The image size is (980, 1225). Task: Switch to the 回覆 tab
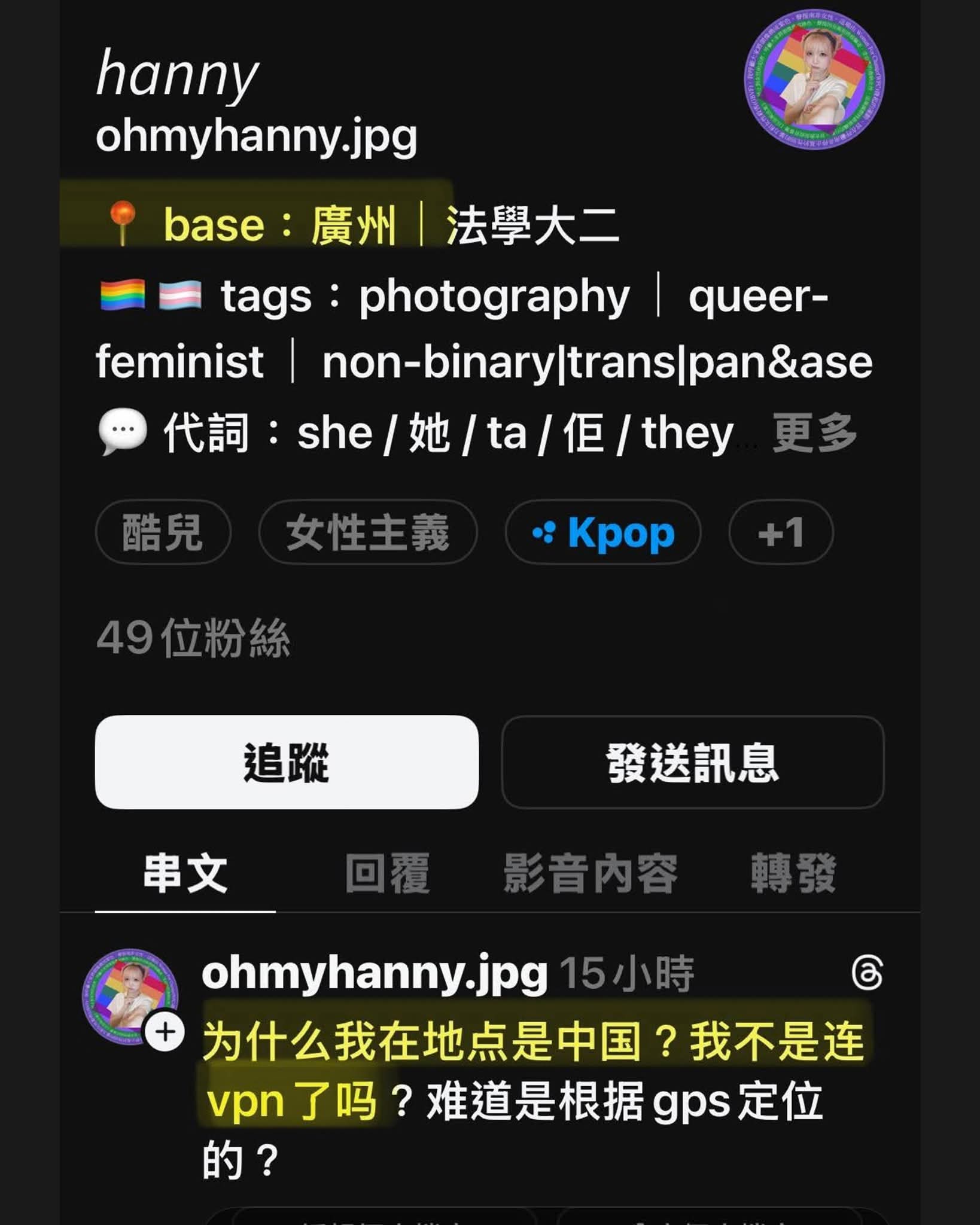(387, 873)
